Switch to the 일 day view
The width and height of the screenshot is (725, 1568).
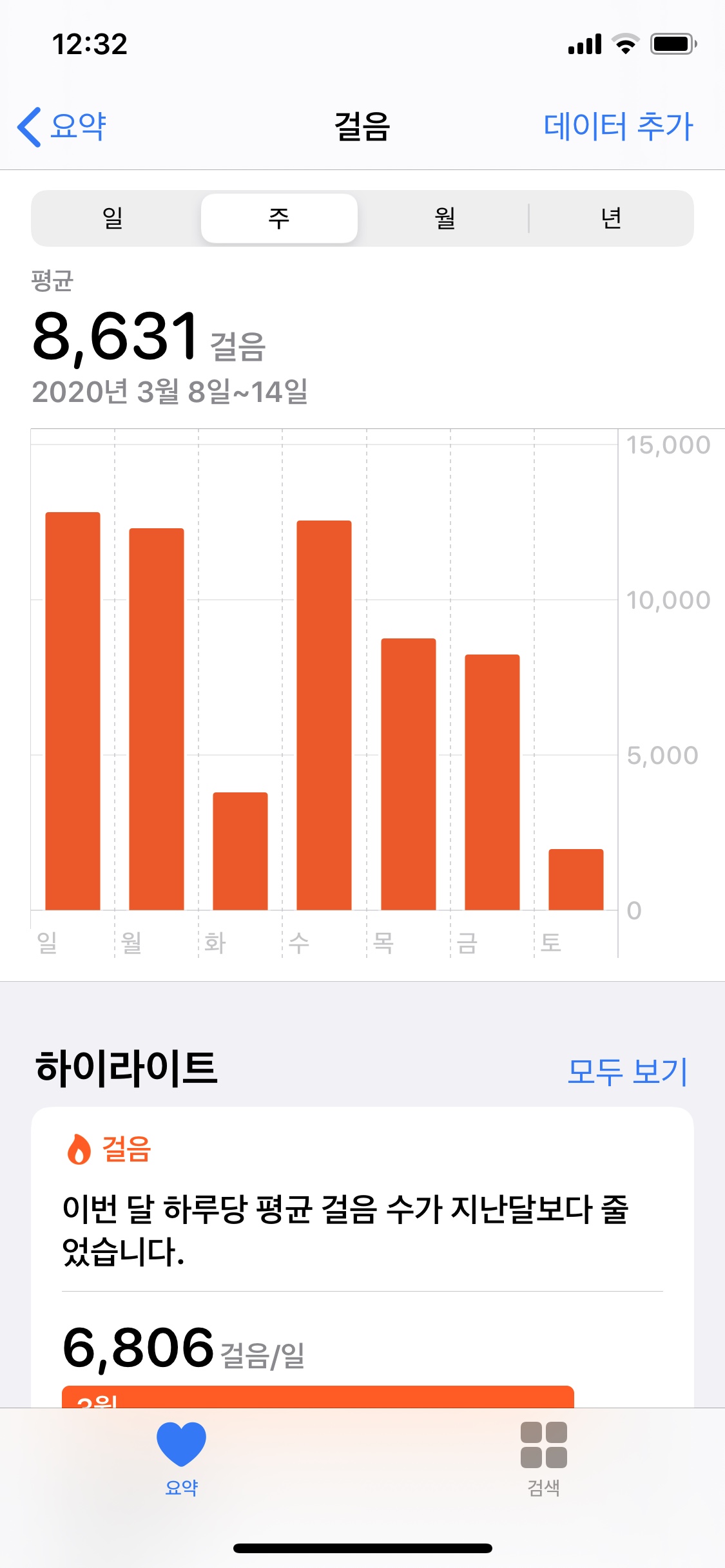[x=113, y=218]
